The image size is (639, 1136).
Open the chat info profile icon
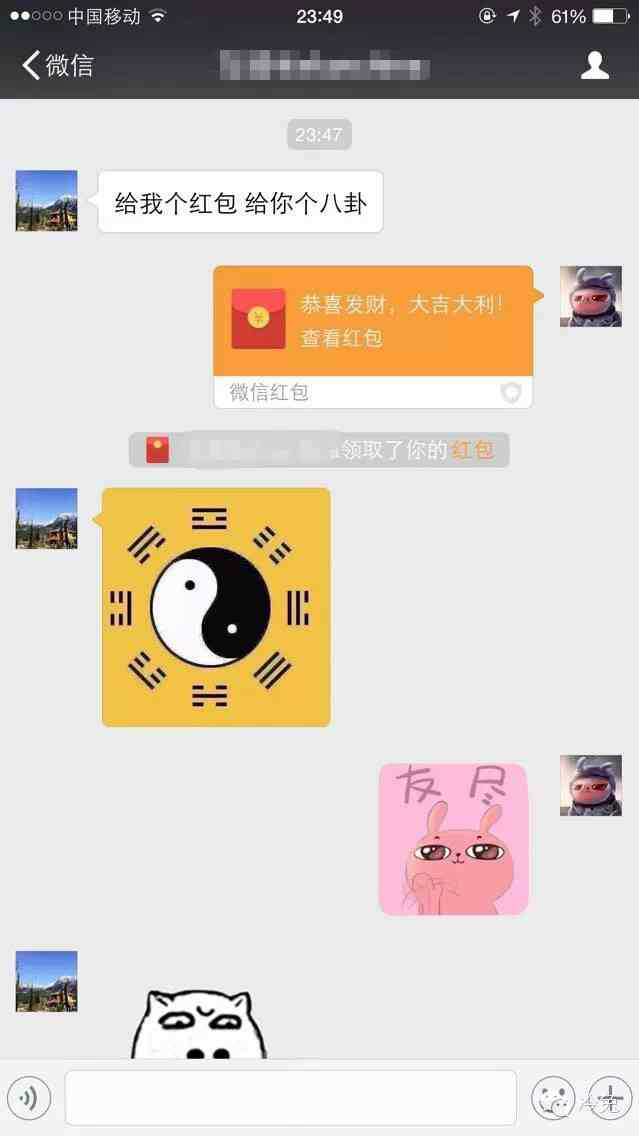[x=595, y=66]
